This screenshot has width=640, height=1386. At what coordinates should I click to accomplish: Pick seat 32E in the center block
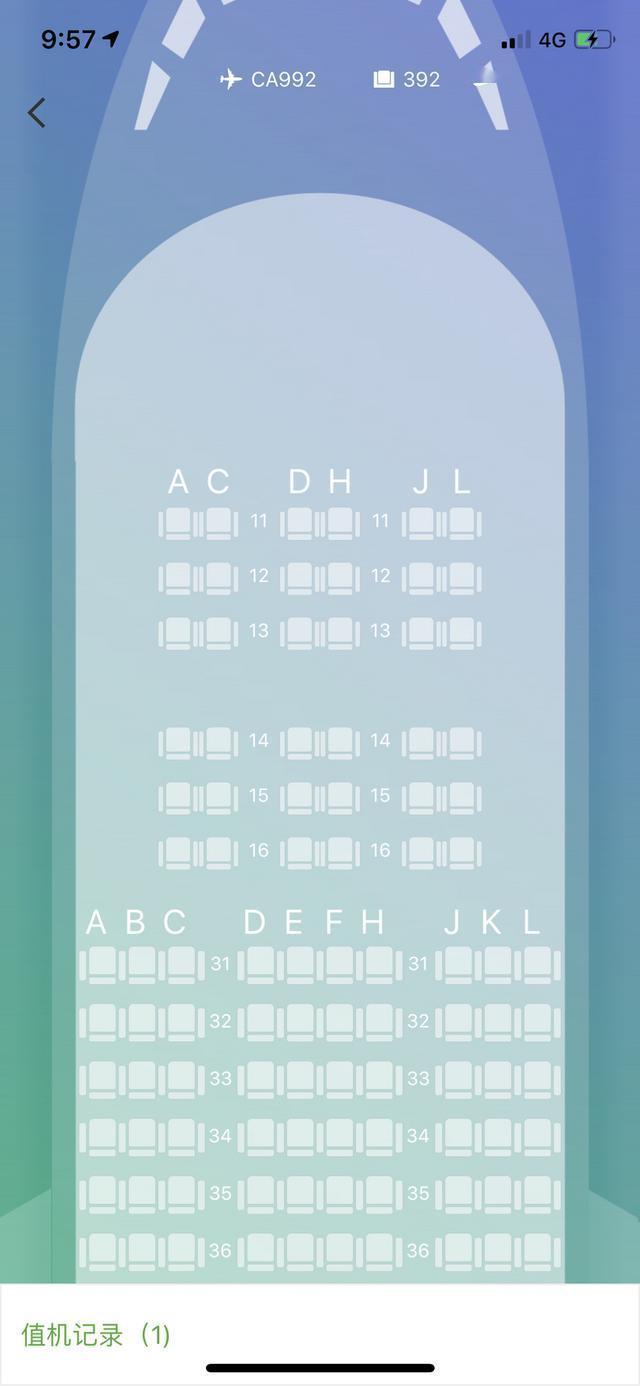coord(299,1022)
